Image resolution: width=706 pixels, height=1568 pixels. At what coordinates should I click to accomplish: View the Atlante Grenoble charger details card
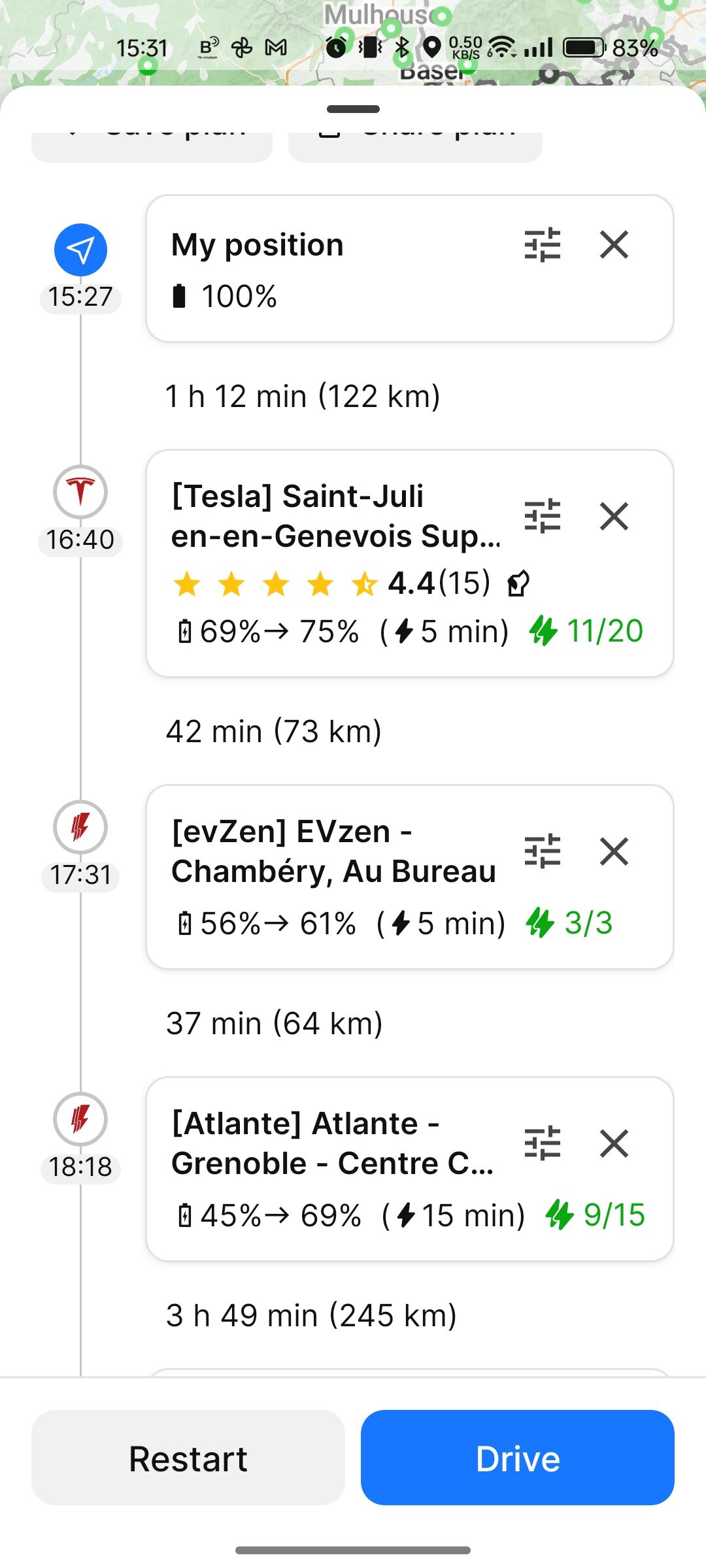click(410, 1169)
